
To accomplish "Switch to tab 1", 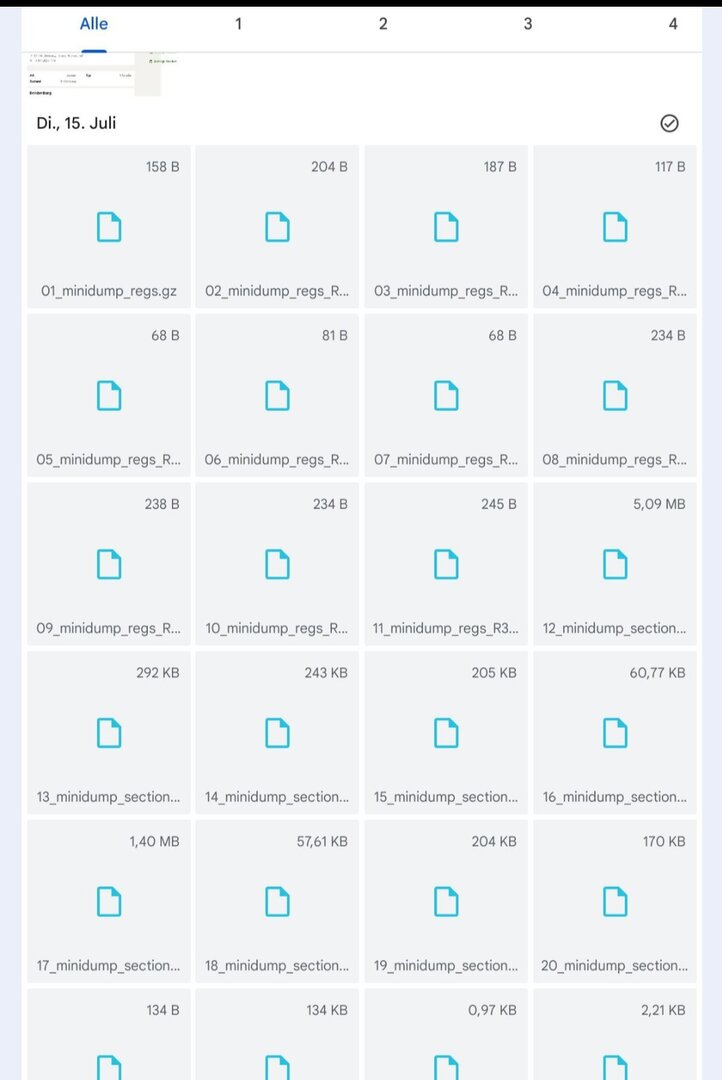I will click(x=238, y=24).
